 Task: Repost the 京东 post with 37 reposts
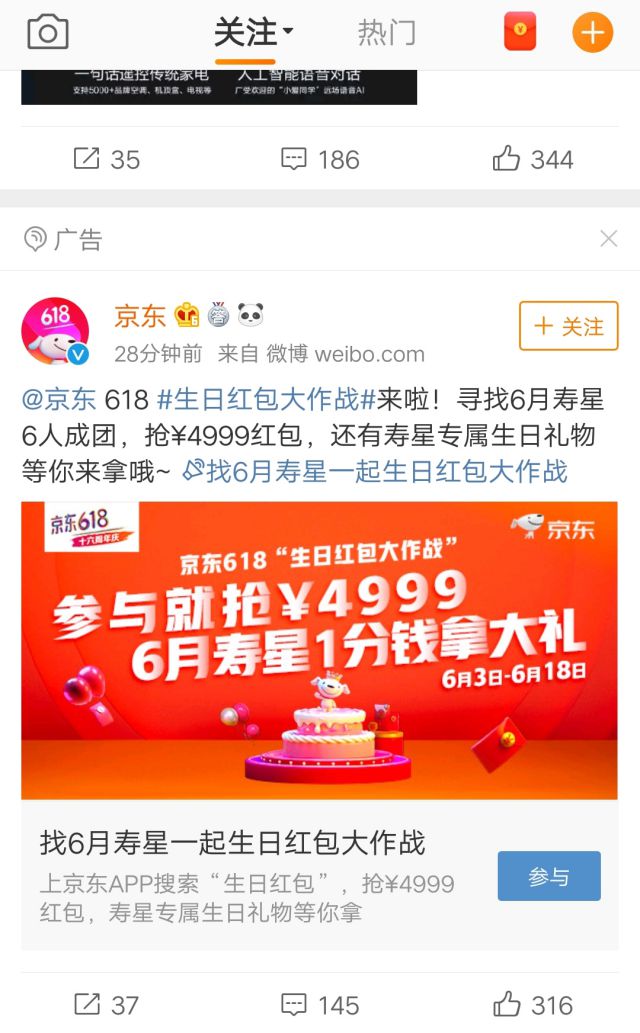(106, 1004)
